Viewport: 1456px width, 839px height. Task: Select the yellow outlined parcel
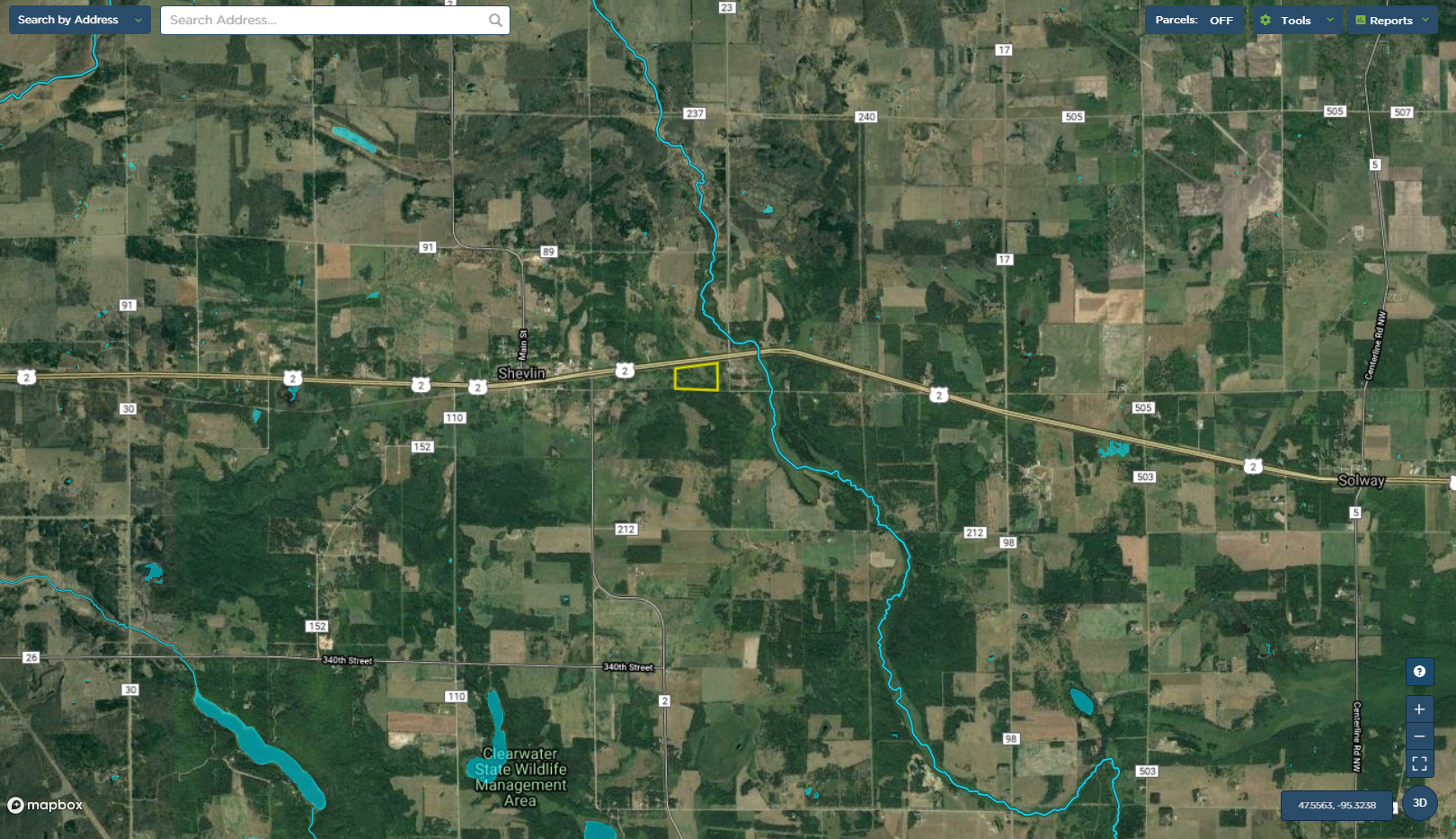pyautogui.click(x=697, y=377)
